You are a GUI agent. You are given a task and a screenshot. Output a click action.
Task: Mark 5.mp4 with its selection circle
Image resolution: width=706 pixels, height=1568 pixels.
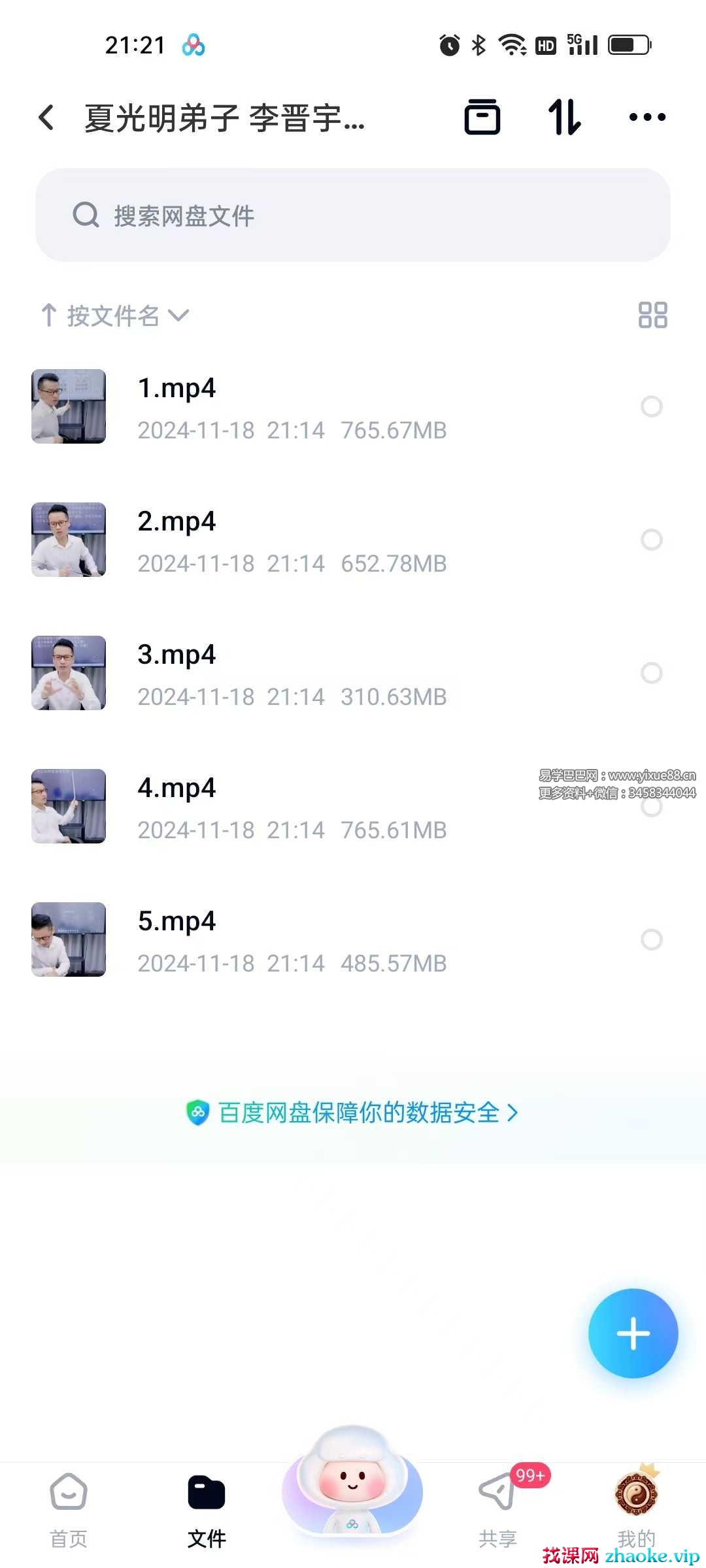click(651, 939)
